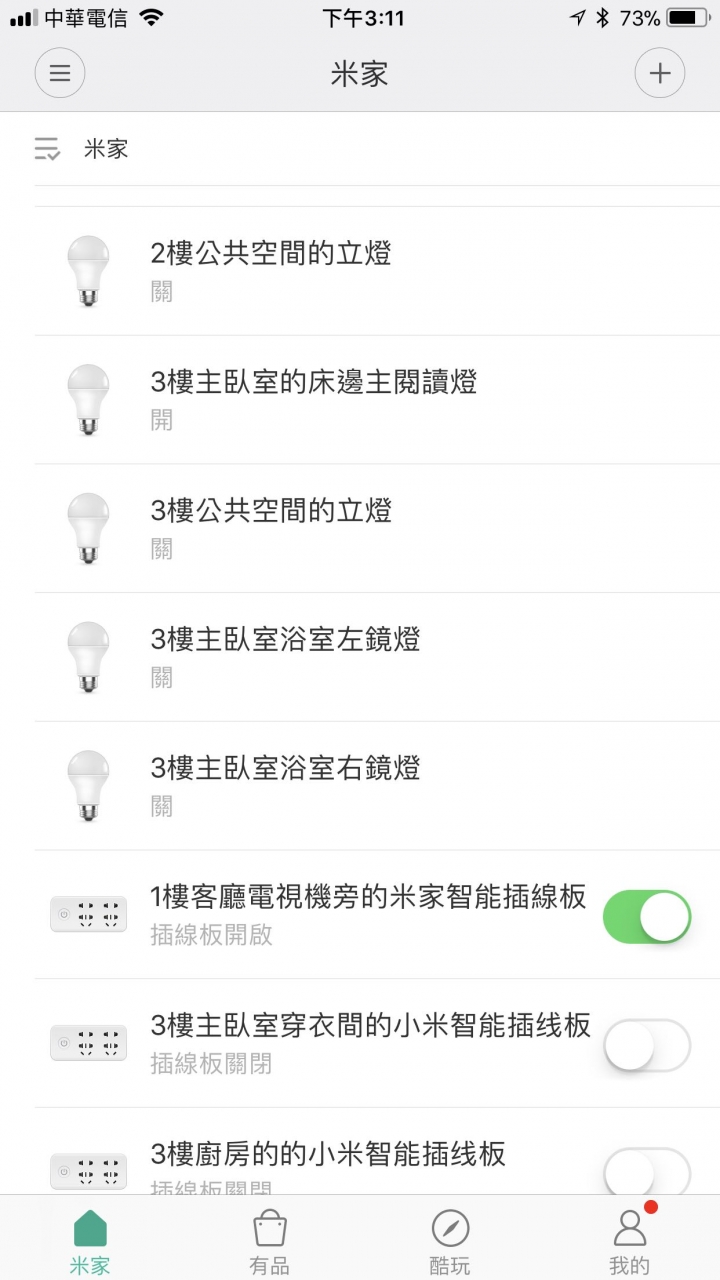Open 2樓公共空間的立燈 device

377,271
